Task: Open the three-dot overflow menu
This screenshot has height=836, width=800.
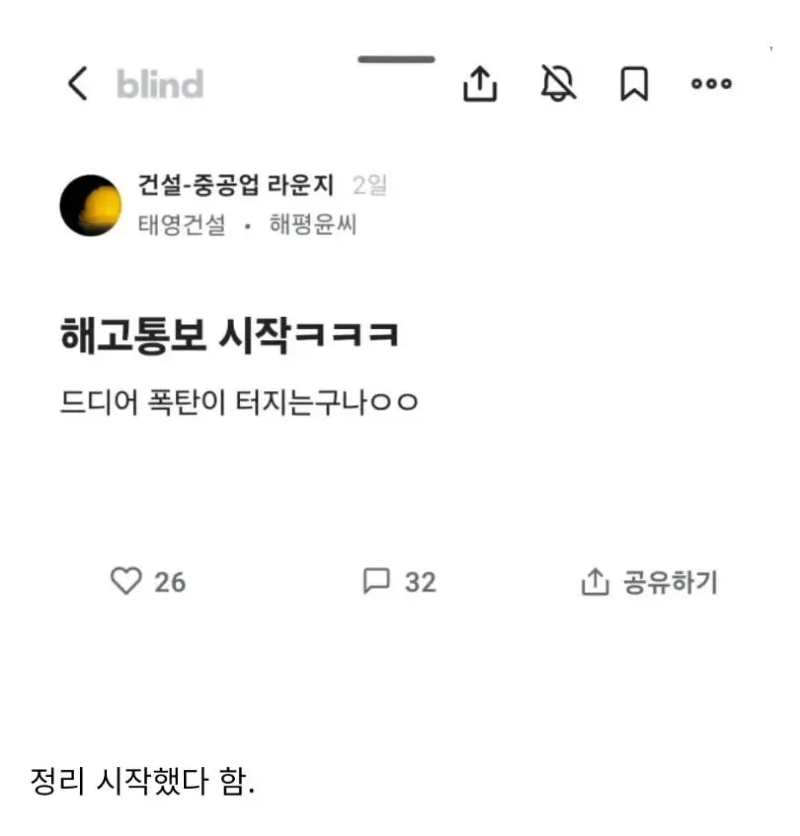Action: (x=711, y=85)
